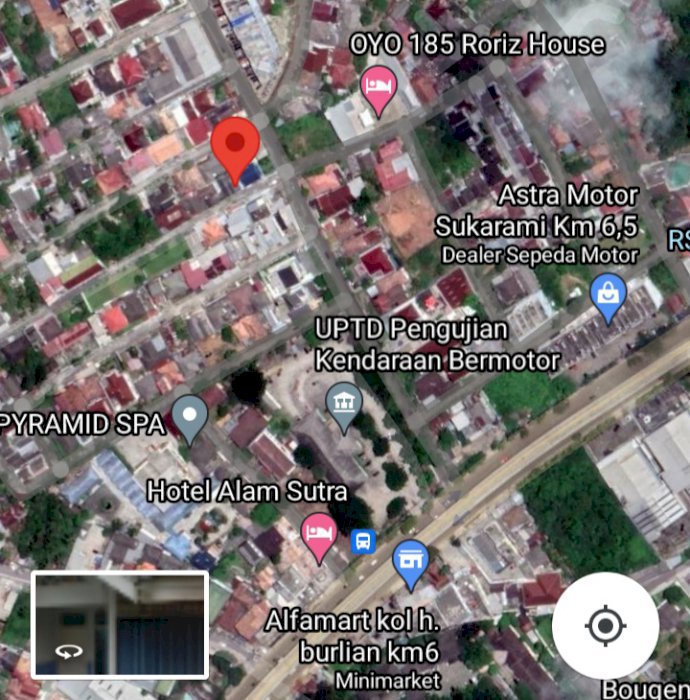
Task: Select the OYO 185 Roriz House pin
Action: coord(378,87)
